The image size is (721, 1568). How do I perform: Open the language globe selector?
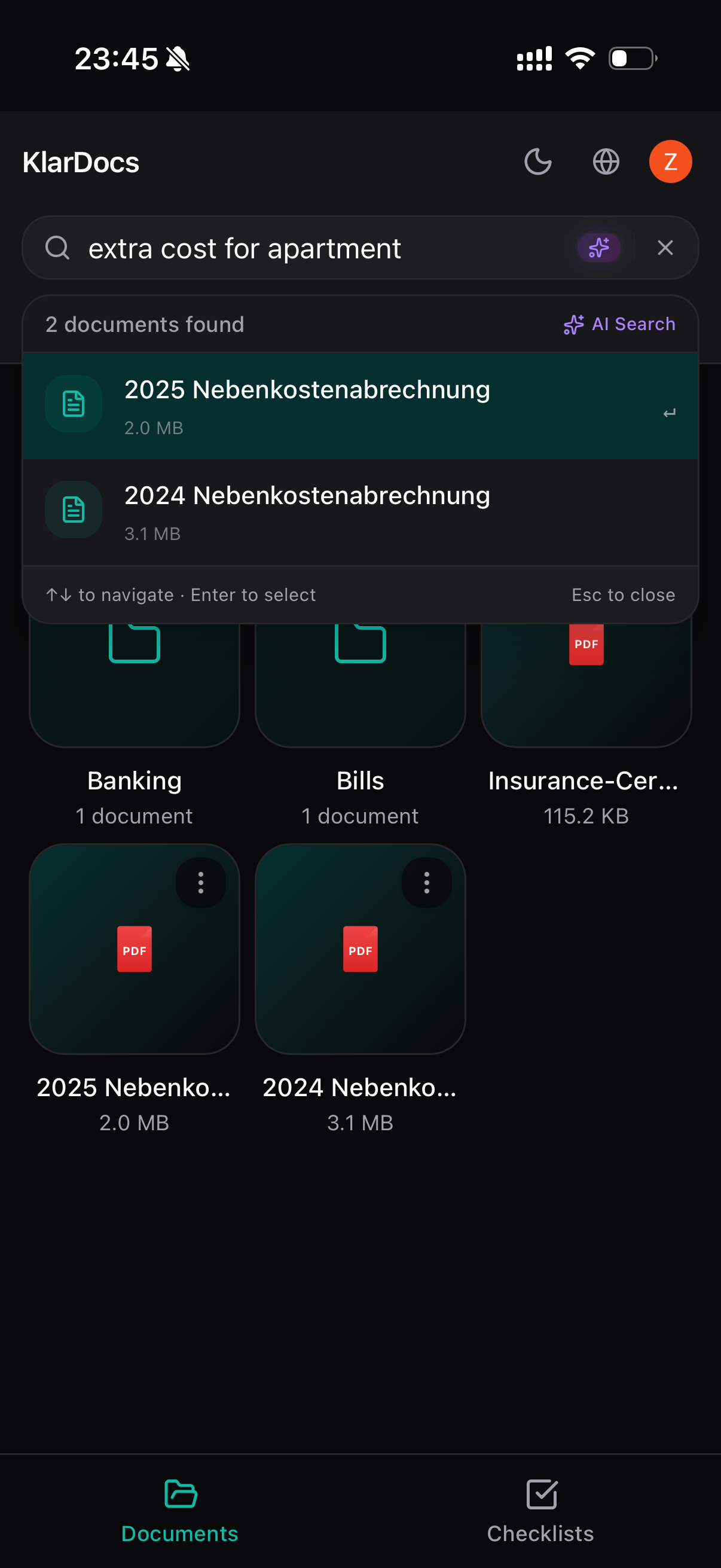pyautogui.click(x=606, y=162)
